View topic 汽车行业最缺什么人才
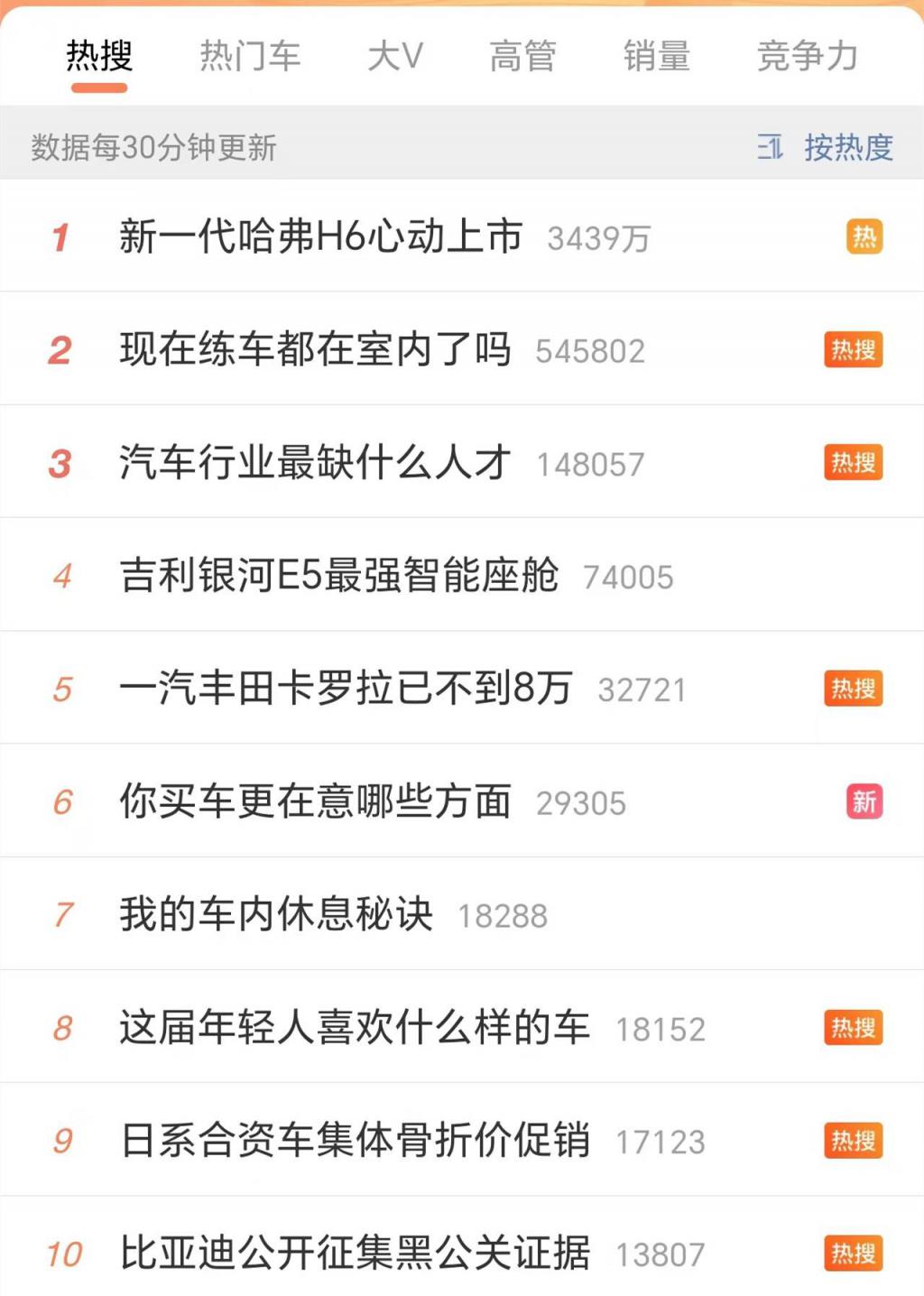Screen dimensions: 924x1296 pyautogui.click(x=315, y=462)
